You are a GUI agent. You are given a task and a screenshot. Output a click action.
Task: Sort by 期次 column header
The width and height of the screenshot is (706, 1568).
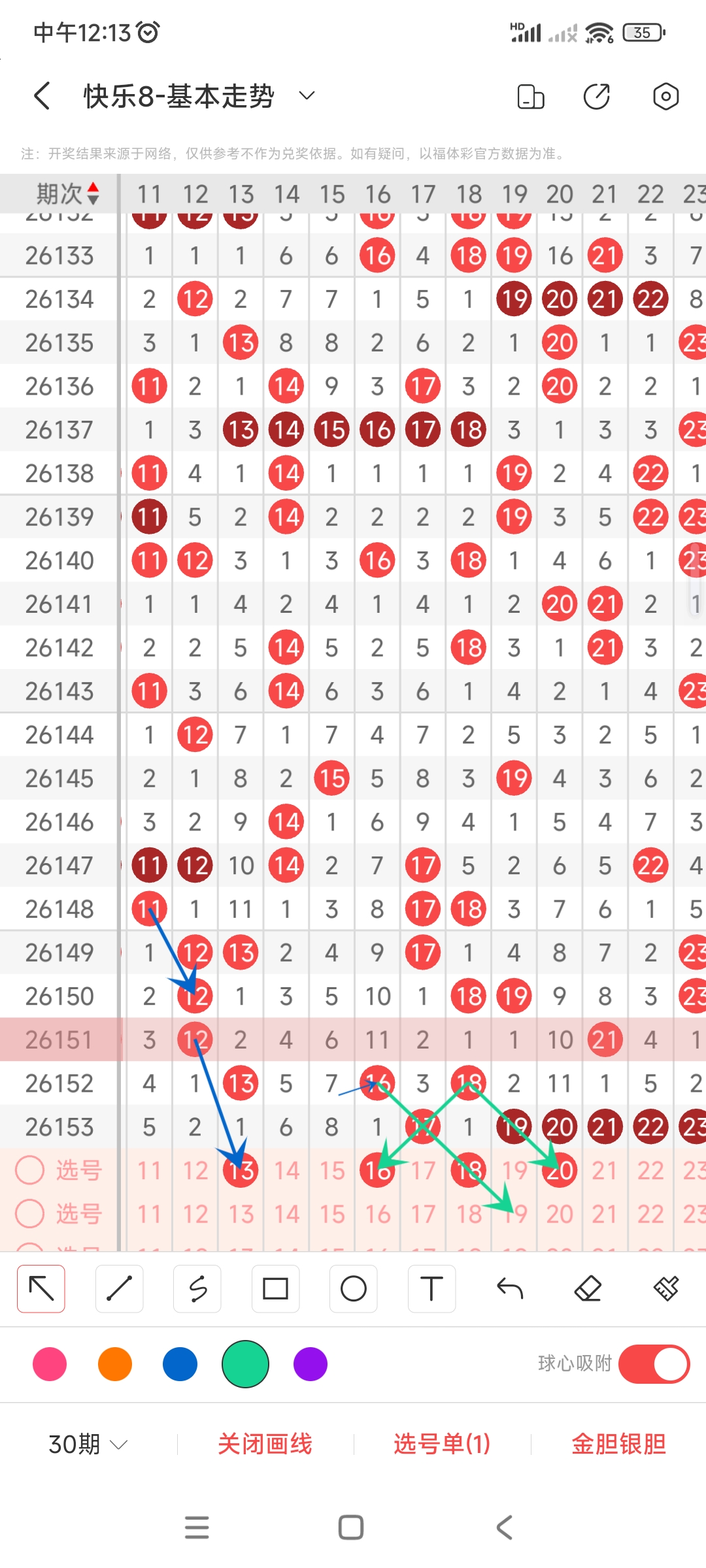click(x=68, y=193)
